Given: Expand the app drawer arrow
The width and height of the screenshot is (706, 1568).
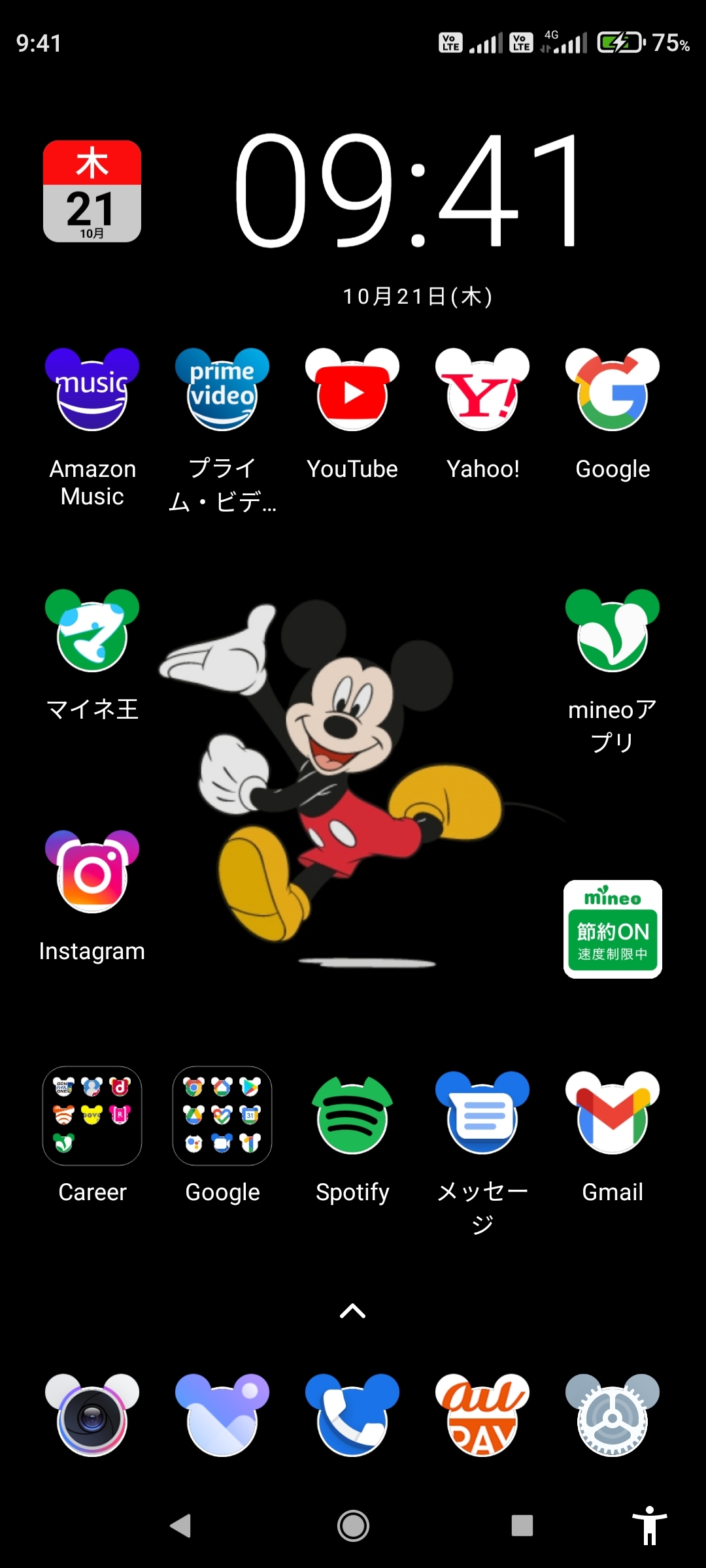Looking at the screenshot, I should pos(352,1311).
